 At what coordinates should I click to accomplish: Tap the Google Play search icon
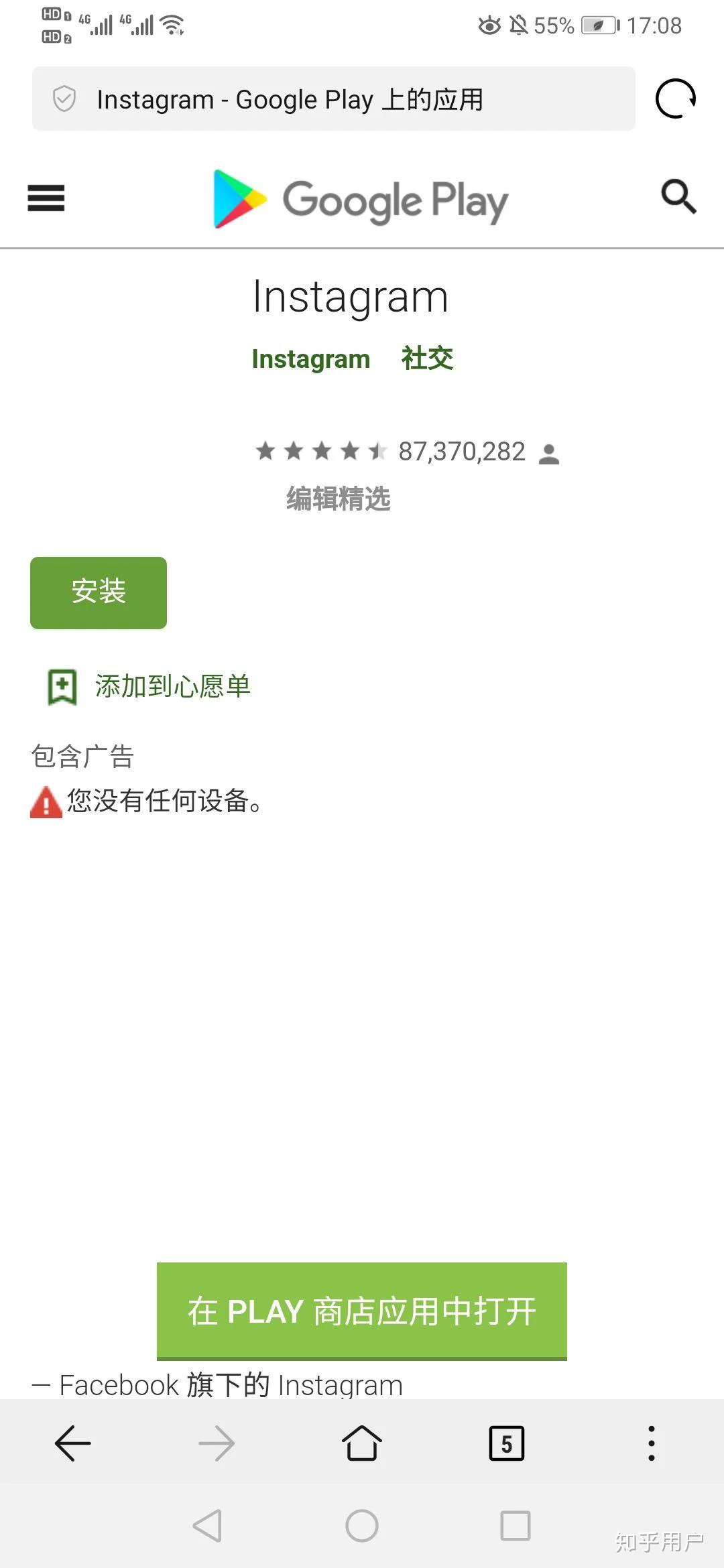[x=678, y=197]
